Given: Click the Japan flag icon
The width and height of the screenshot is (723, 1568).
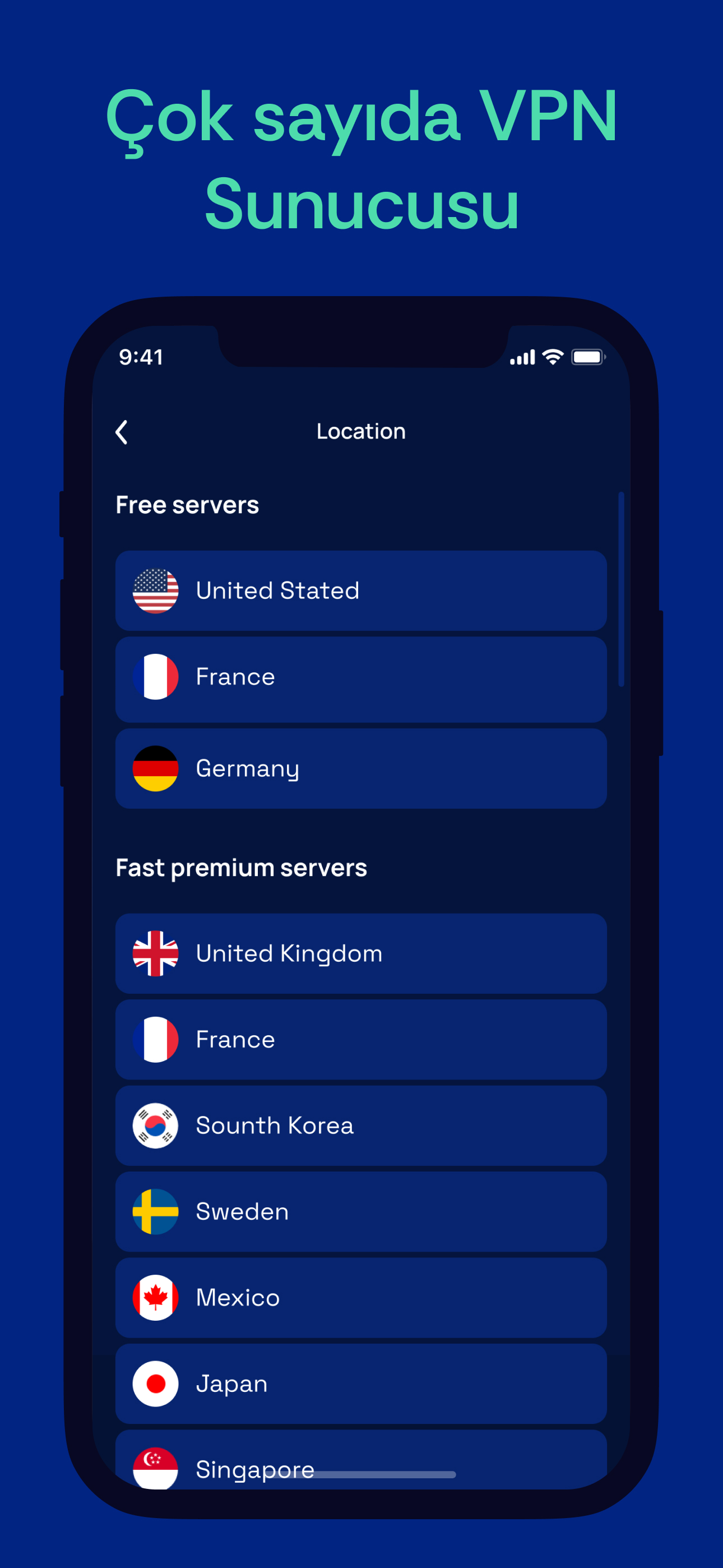Looking at the screenshot, I should [x=156, y=1382].
